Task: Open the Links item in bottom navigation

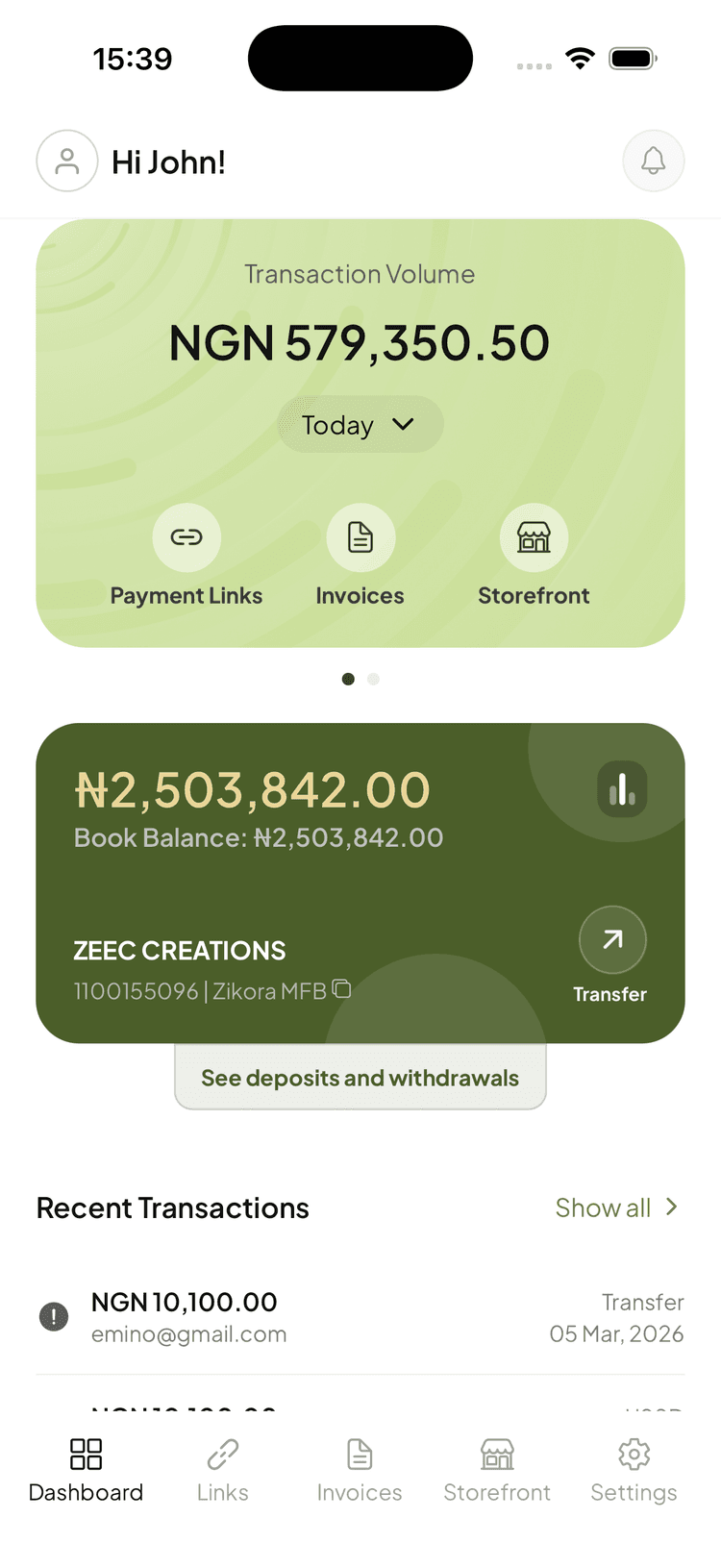Action: pyautogui.click(x=222, y=1468)
